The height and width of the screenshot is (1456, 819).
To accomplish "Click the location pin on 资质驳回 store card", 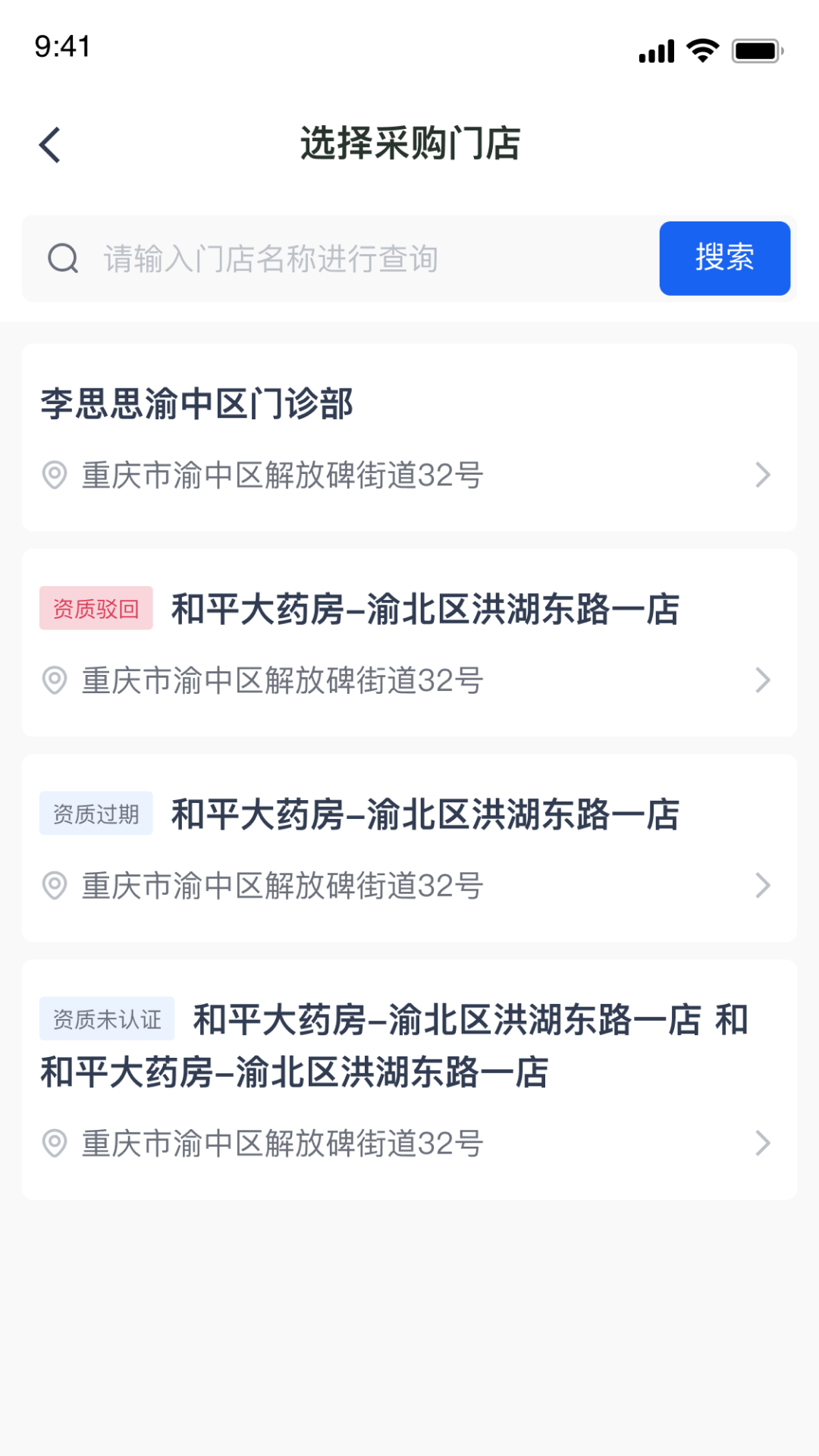I will click(x=54, y=680).
